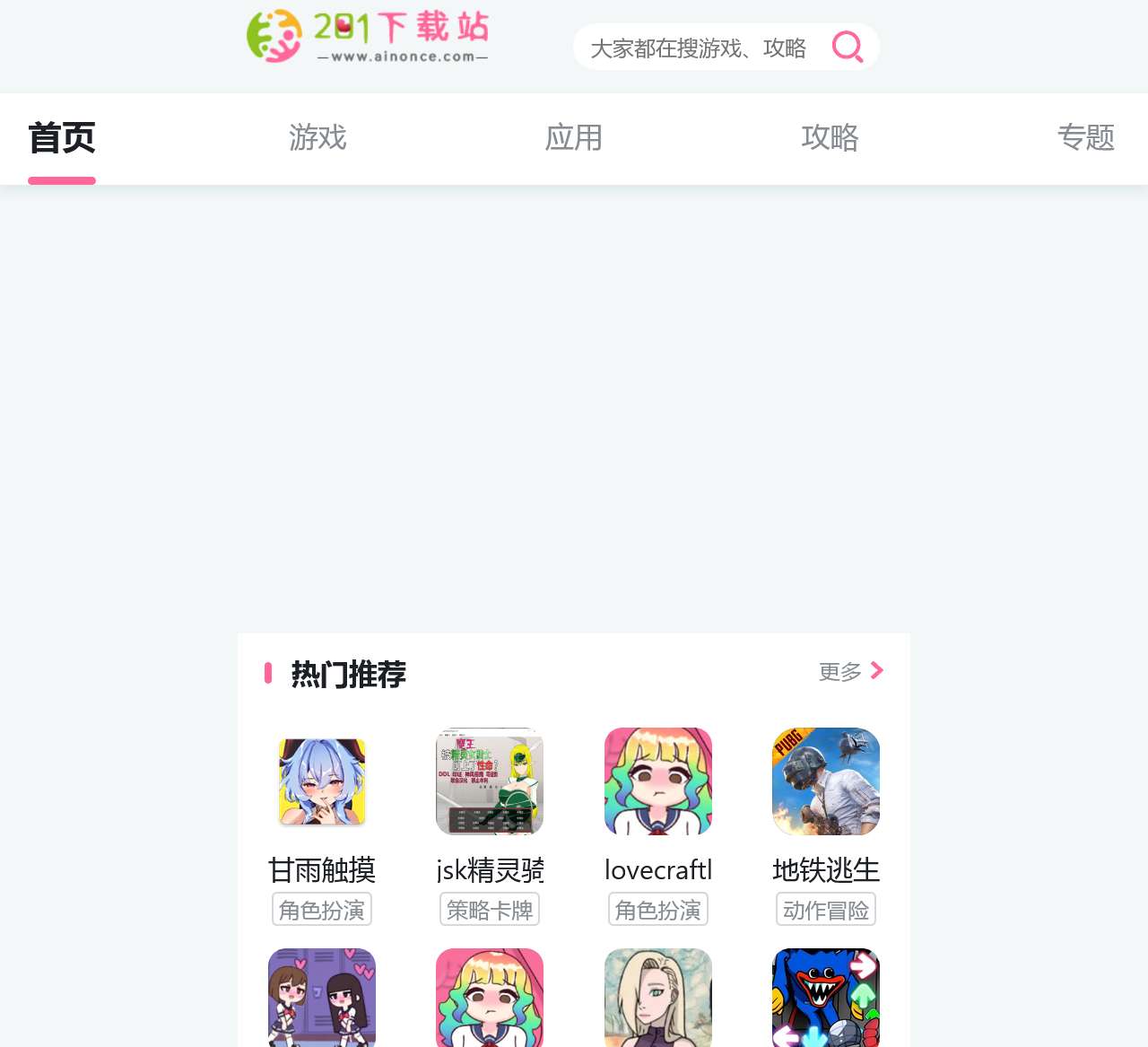Viewport: 1148px width, 1047px height.
Task: Tap the pink search magnifier icon
Action: point(848,47)
